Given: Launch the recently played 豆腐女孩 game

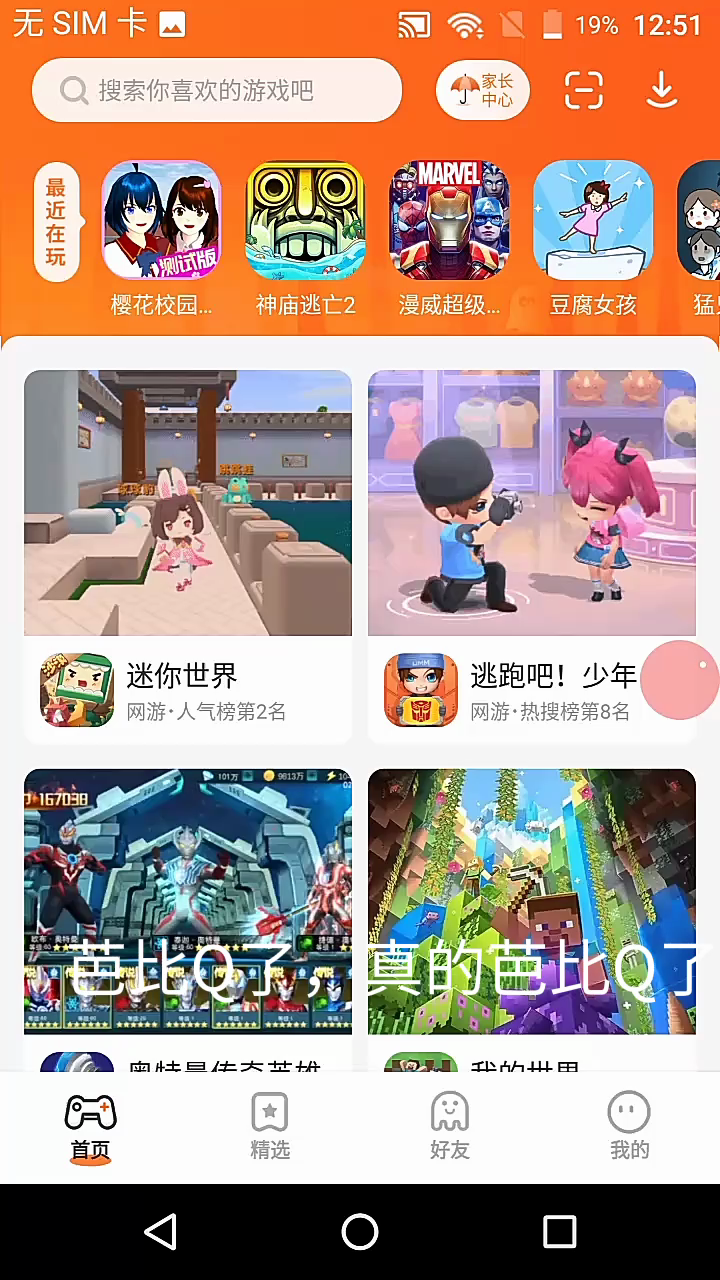Looking at the screenshot, I should (593, 221).
